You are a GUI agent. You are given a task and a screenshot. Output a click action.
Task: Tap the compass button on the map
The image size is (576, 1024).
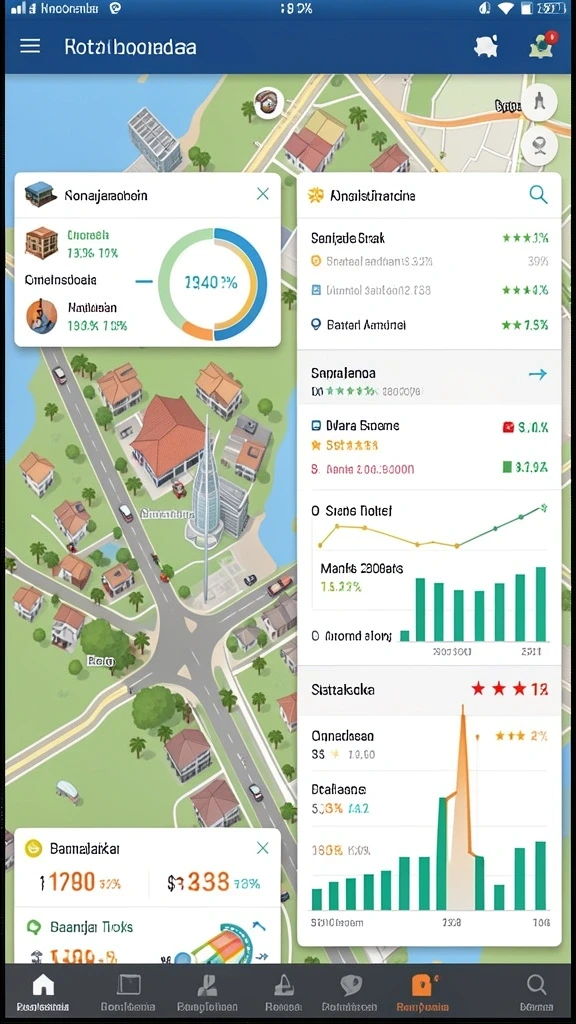pos(539,103)
